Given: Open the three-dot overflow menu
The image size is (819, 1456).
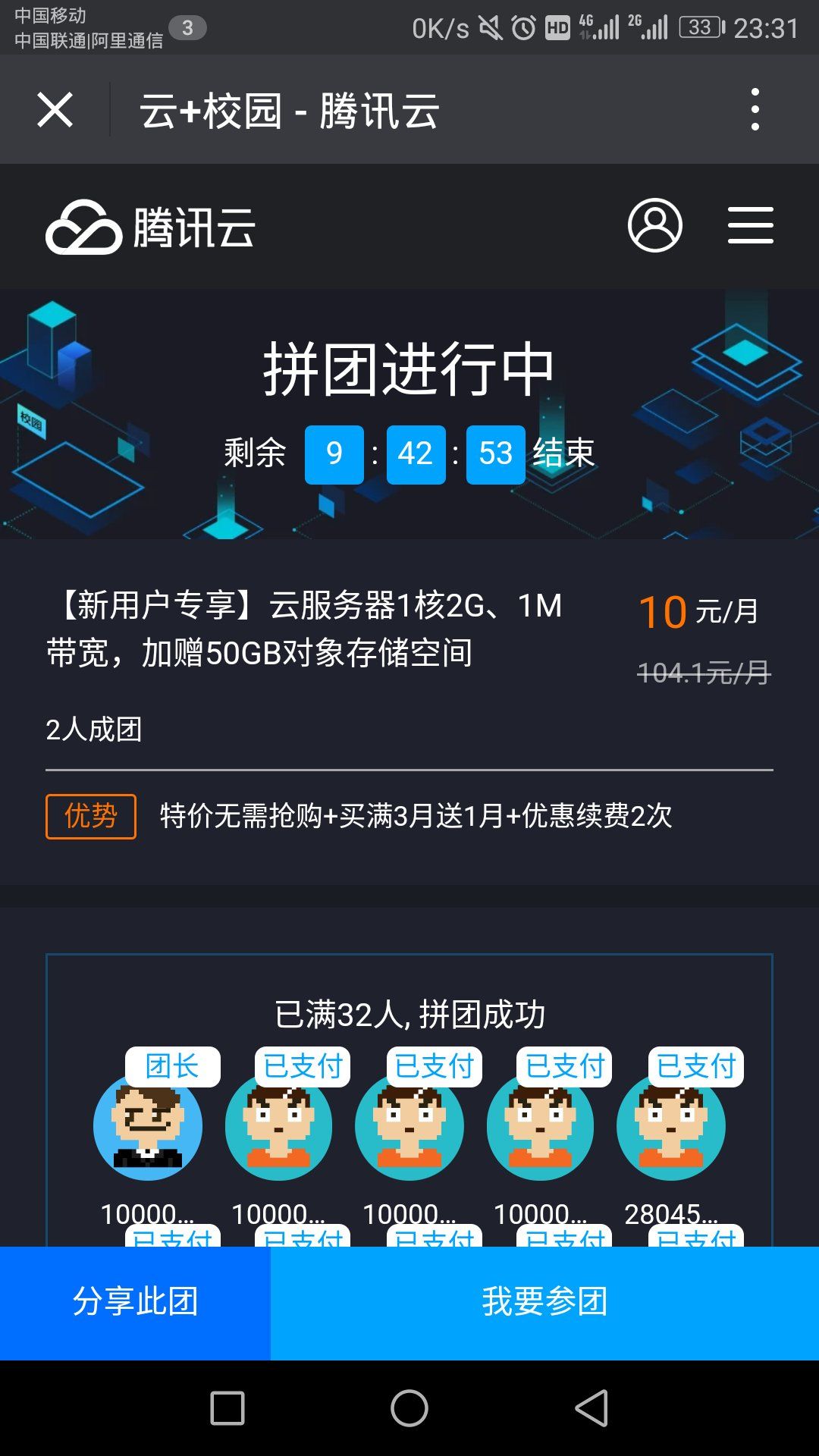Looking at the screenshot, I should (x=755, y=110).
